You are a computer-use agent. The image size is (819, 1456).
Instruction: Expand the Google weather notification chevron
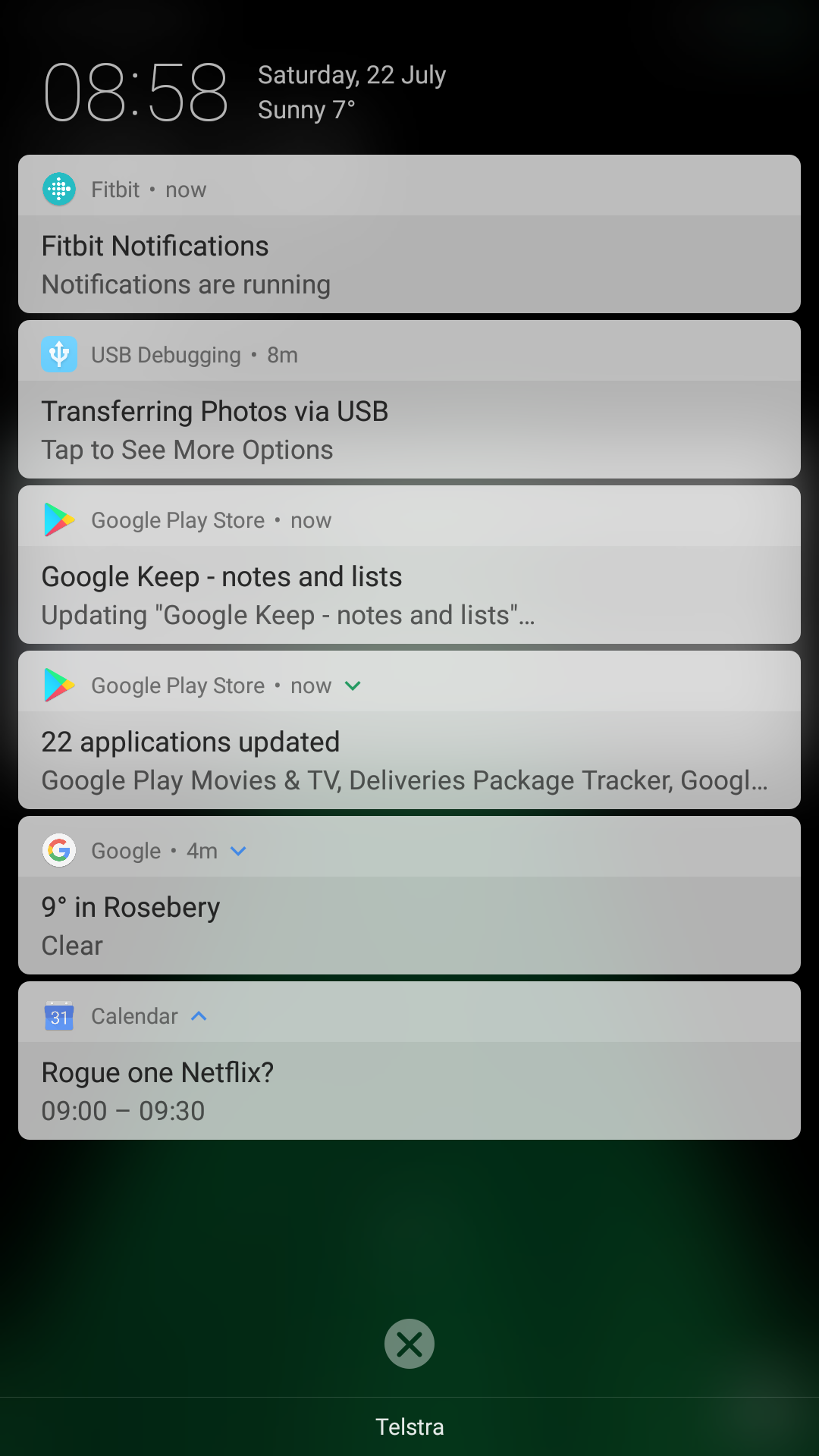(x=238, y=851)
